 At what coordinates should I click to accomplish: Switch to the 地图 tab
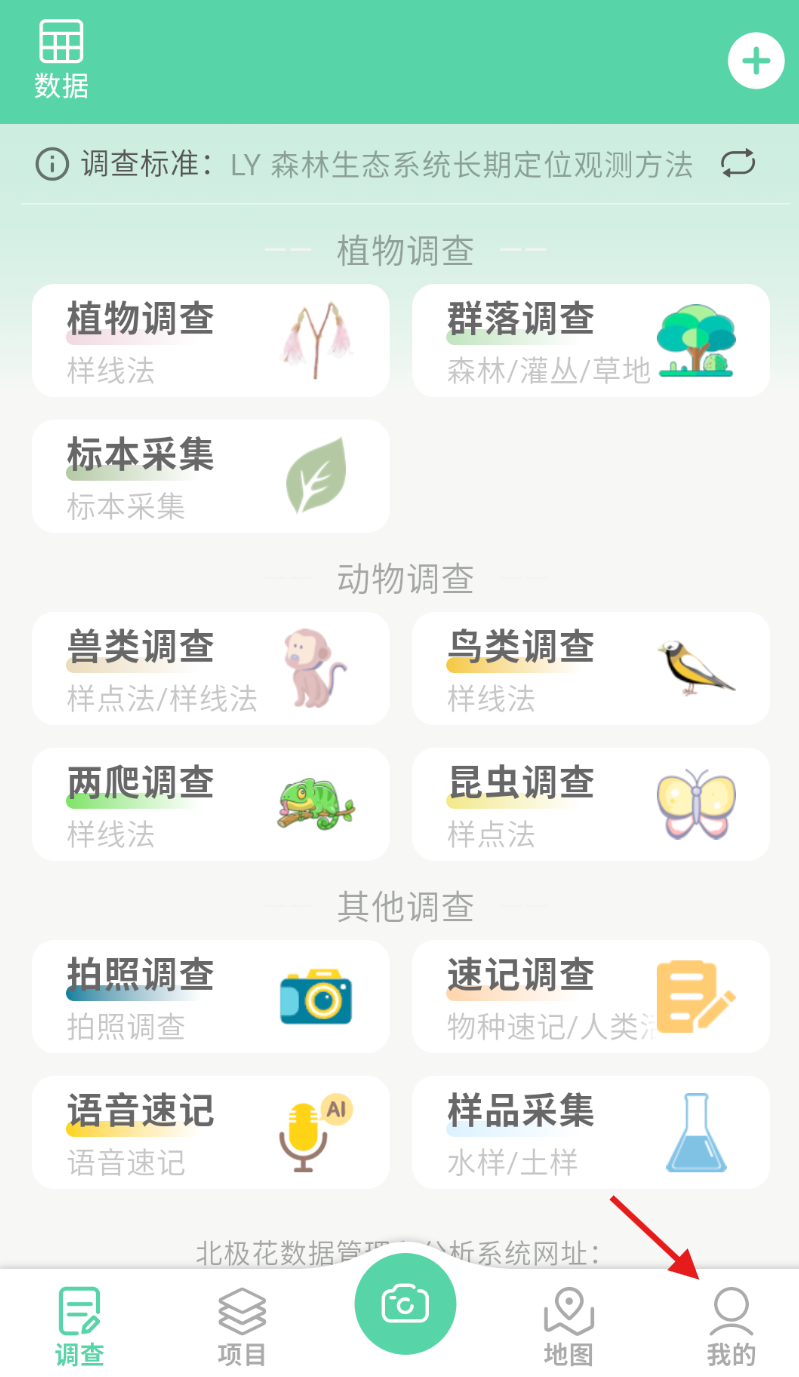coord(568,1327)
